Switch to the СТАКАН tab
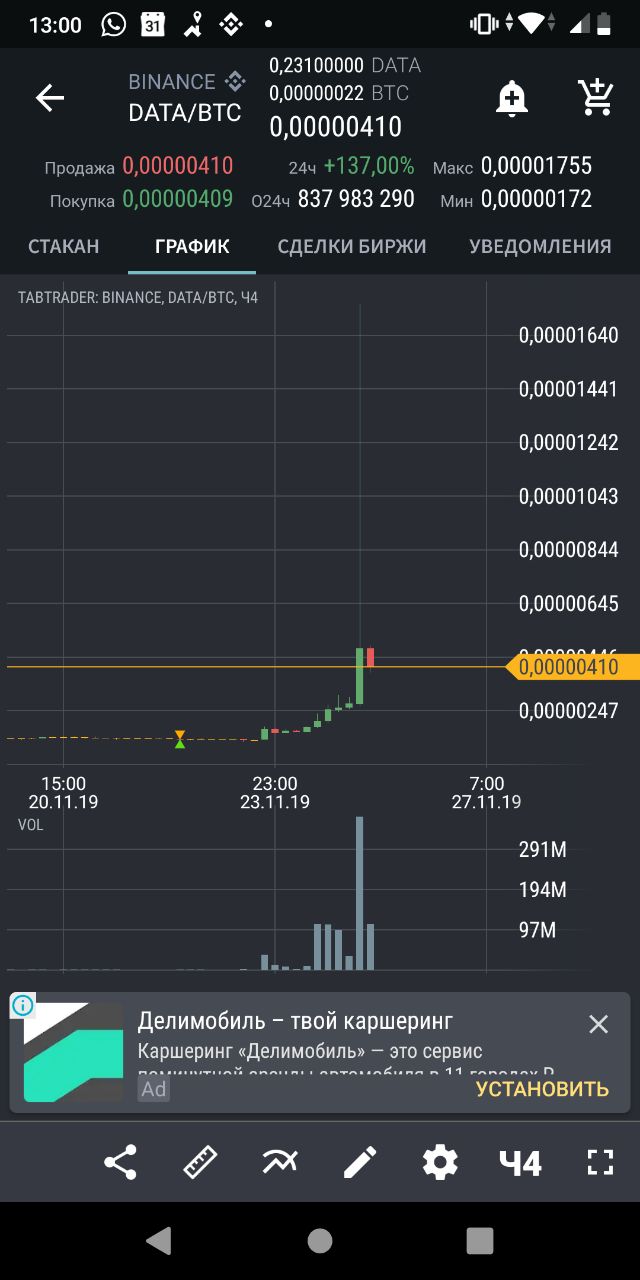This screenshot has height=1280, width=640. 64,246
